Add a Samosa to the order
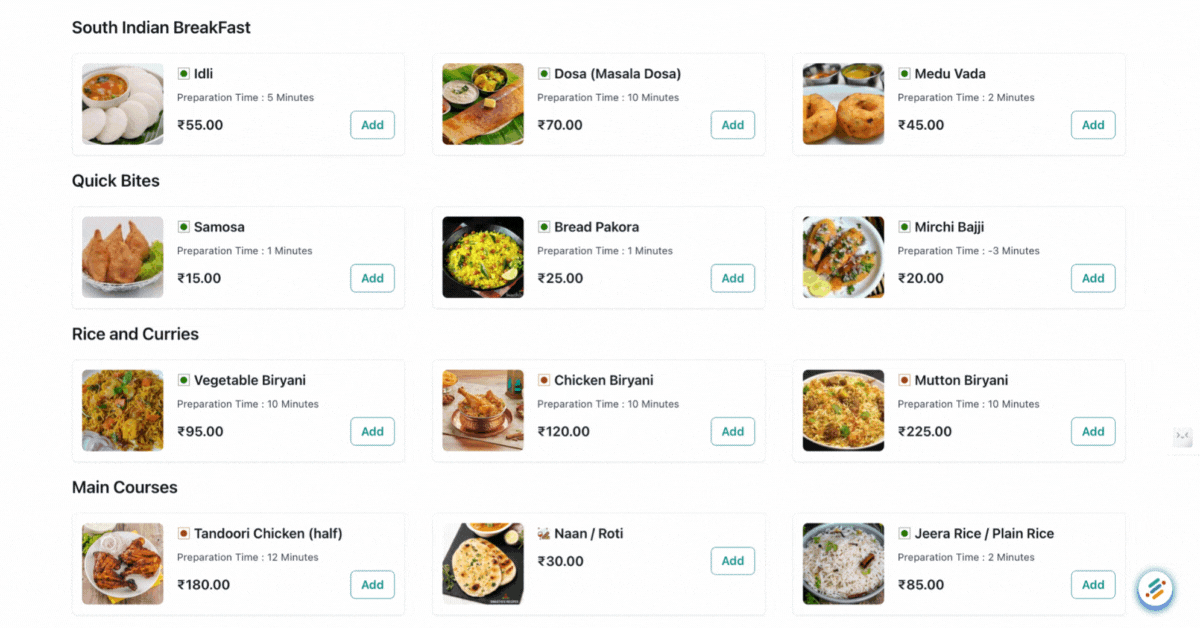This screenshot has width=1200, height=628. pyautogui.click(x=372, y=278)
